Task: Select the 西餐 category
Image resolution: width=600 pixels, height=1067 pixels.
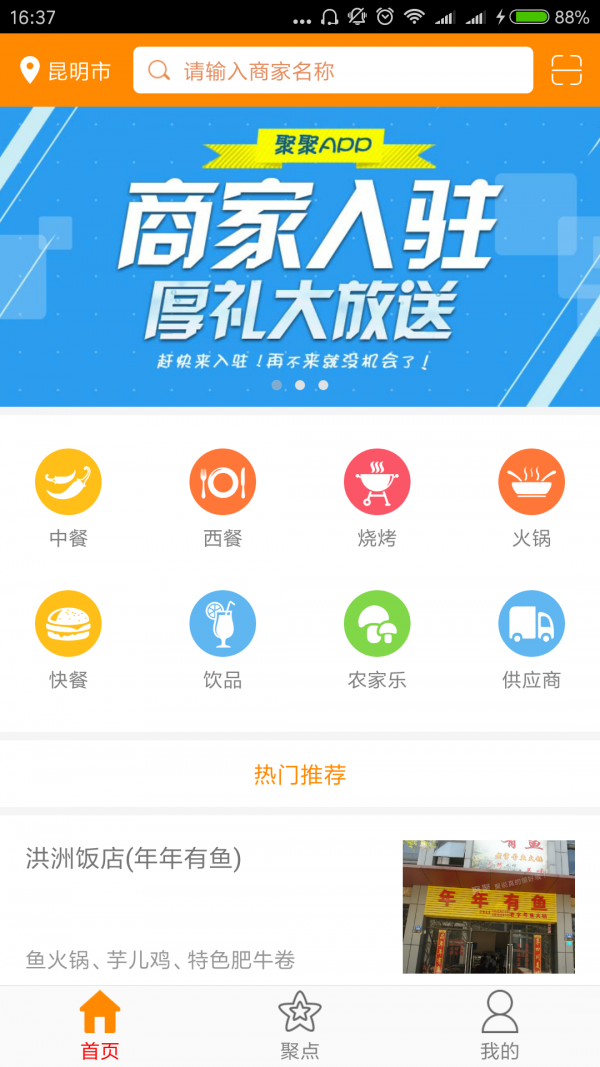Action: [x=222, y=498]
